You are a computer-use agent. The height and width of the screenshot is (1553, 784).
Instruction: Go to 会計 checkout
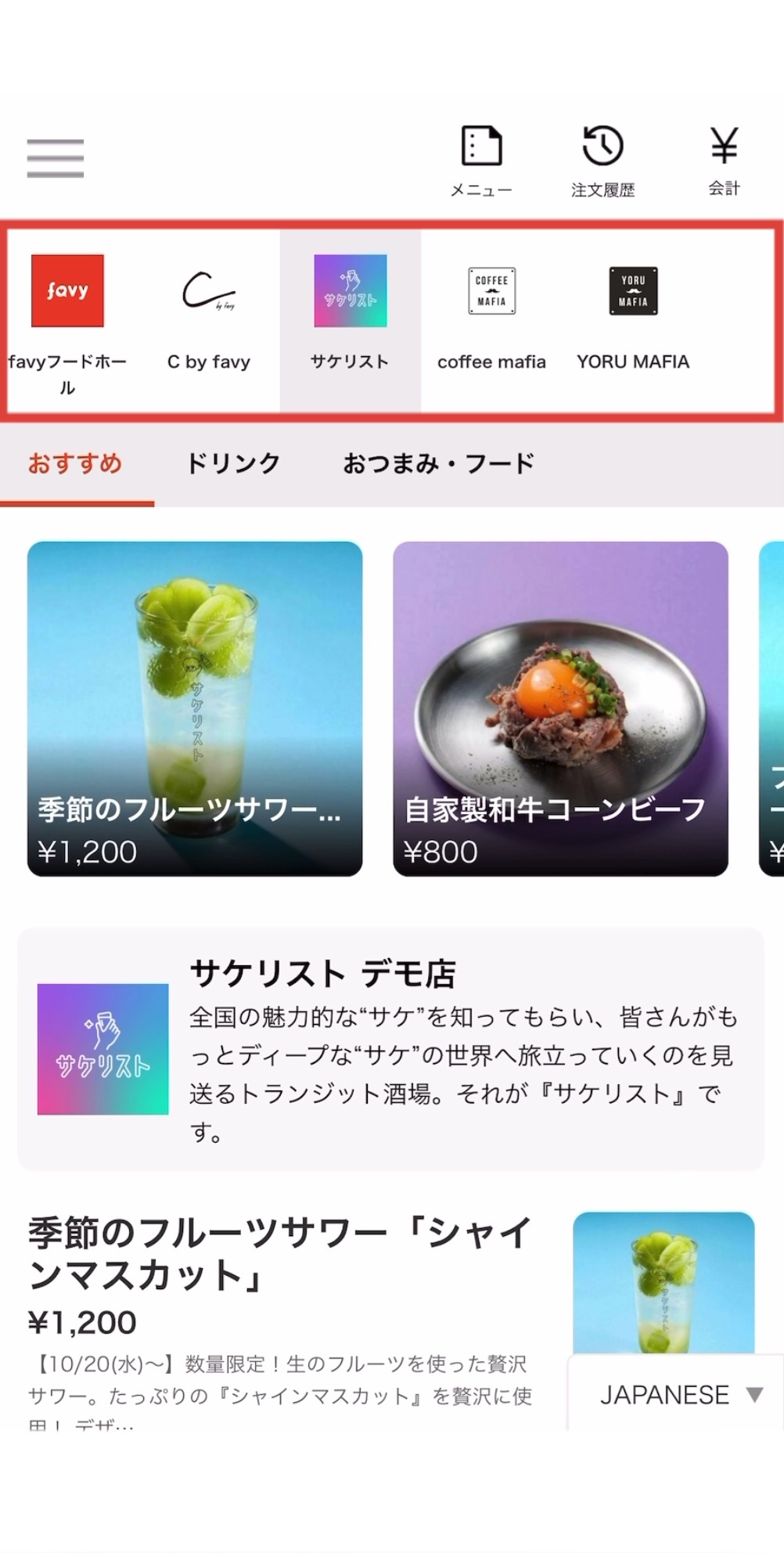pos(724,160)
